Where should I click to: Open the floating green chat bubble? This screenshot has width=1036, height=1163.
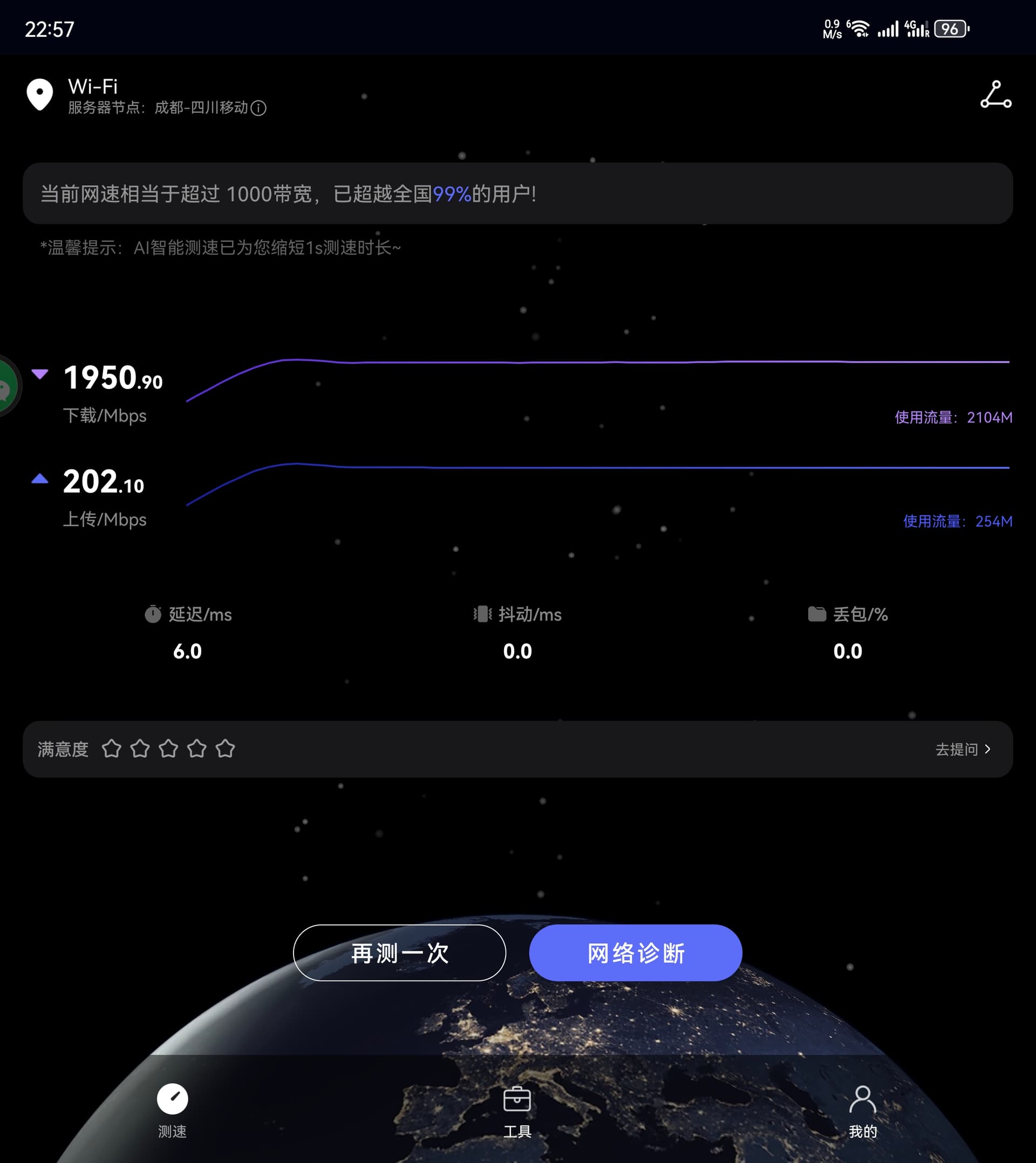(x=6, y=387)
